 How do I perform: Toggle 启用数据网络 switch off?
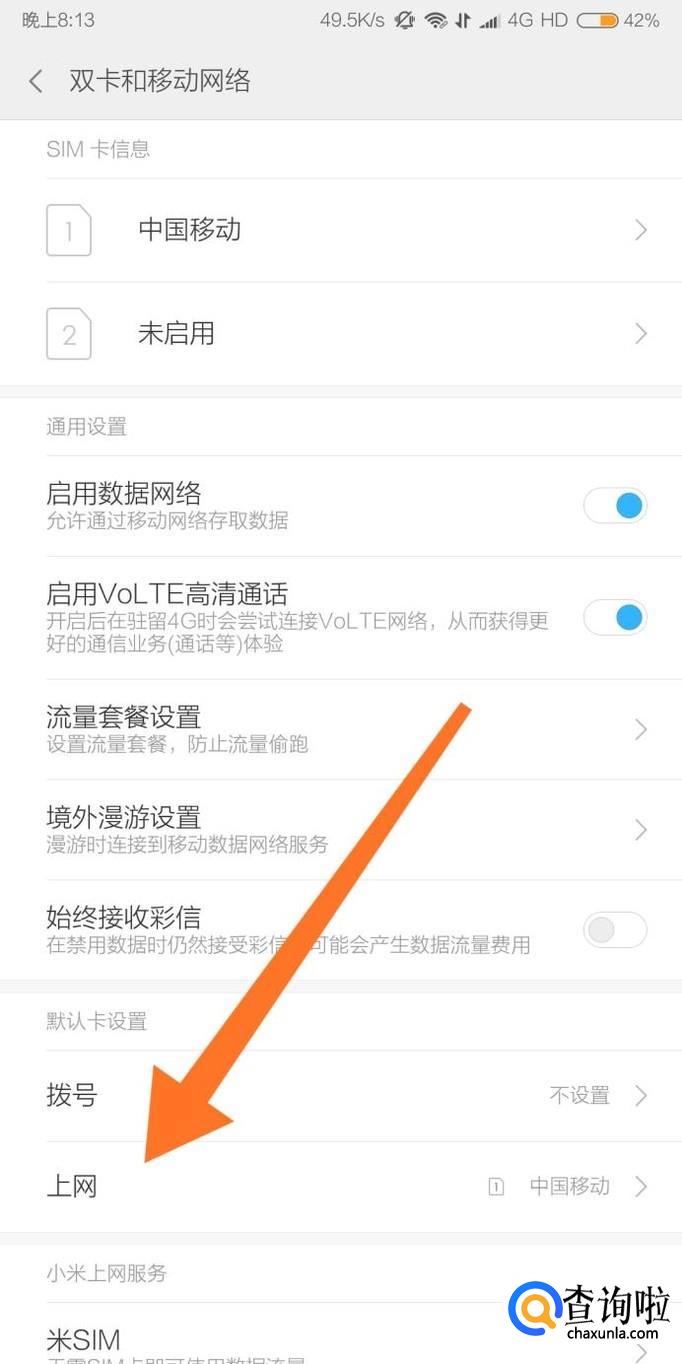(615, 506)
